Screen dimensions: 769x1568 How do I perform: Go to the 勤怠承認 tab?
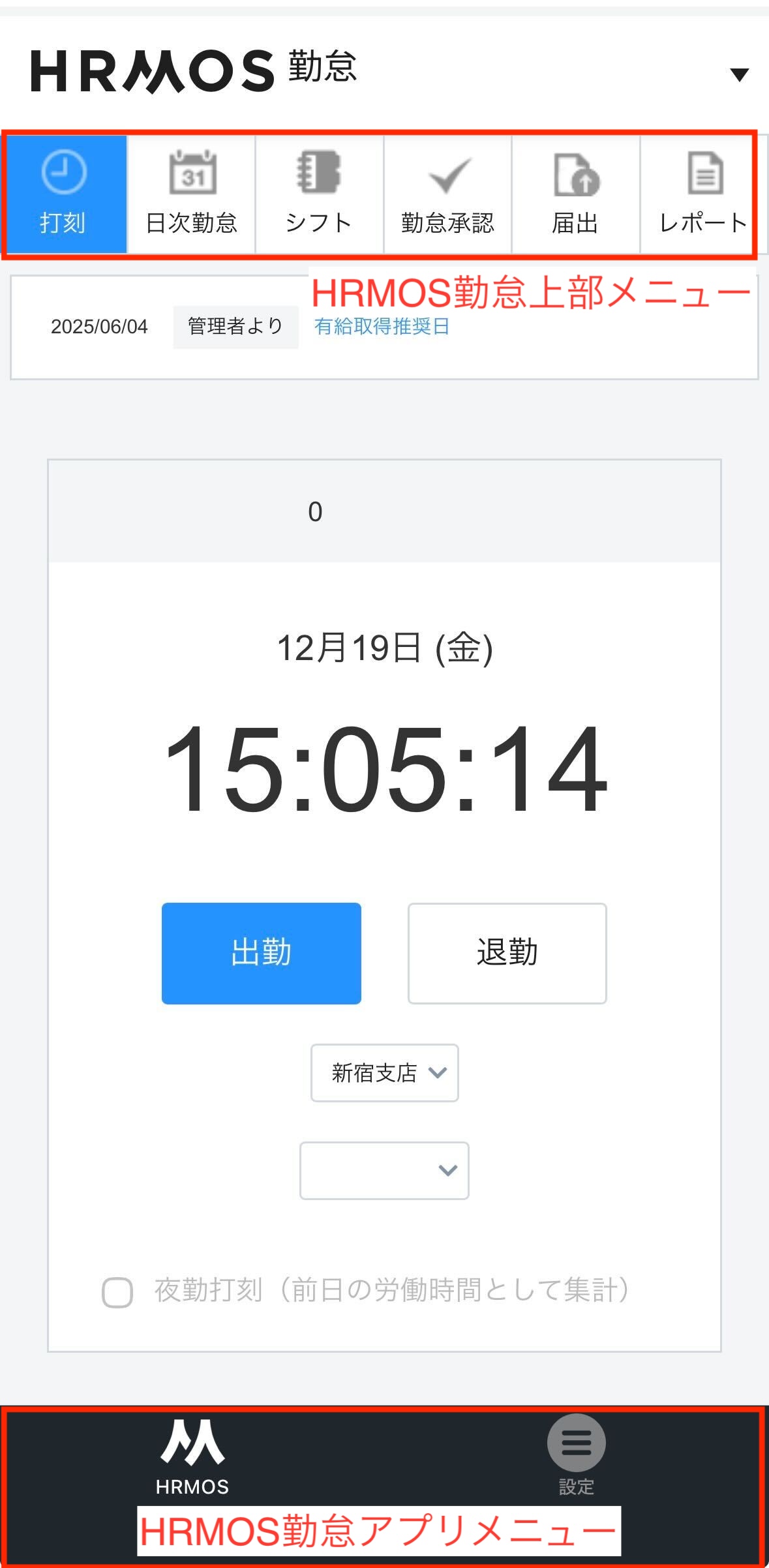coord(447,194)
